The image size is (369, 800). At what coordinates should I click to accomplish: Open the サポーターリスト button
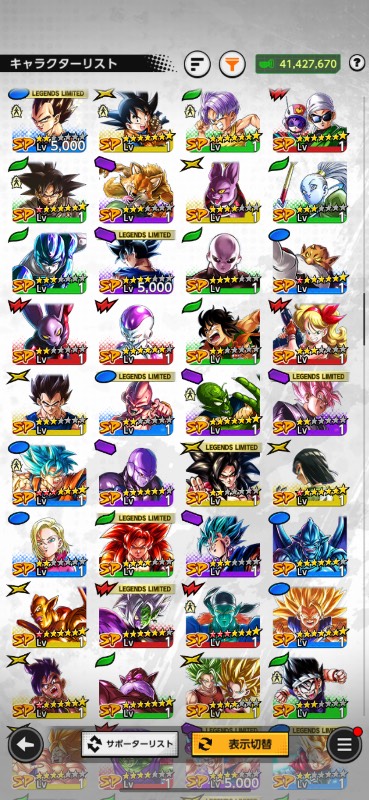point(130,744)
